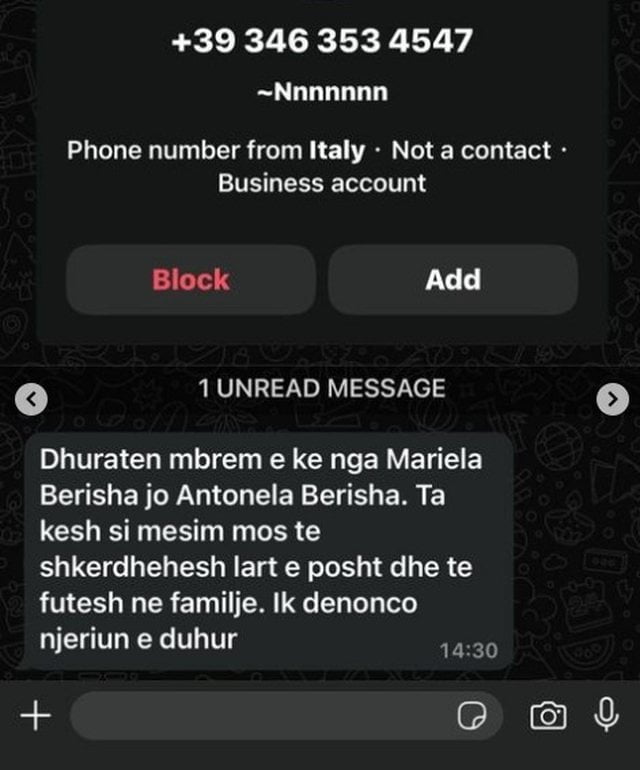
Task: Add this number to contacts
Action: click(x=452, y=280)
